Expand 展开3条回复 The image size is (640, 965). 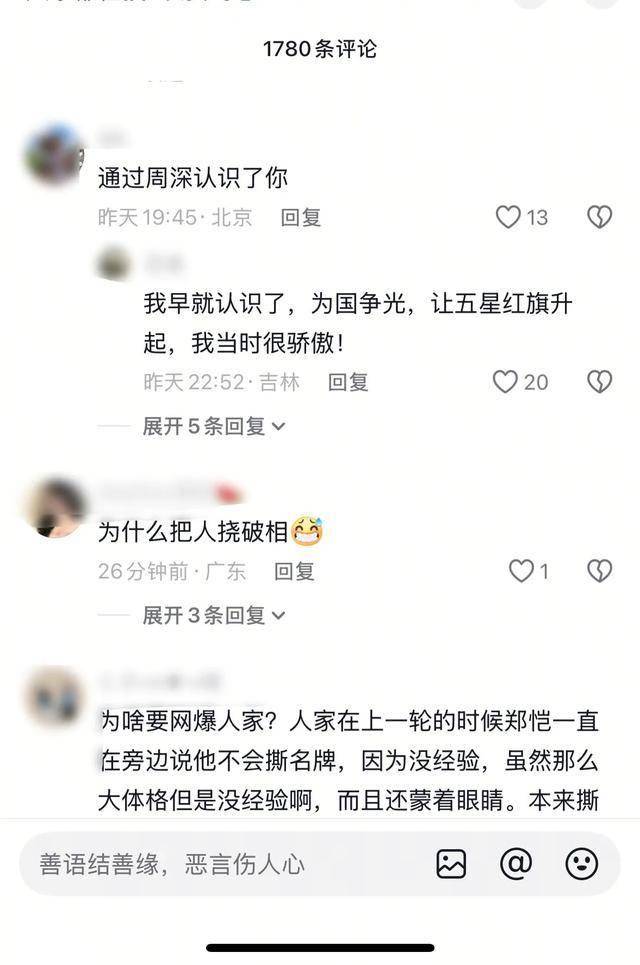(x=213, y=615)
